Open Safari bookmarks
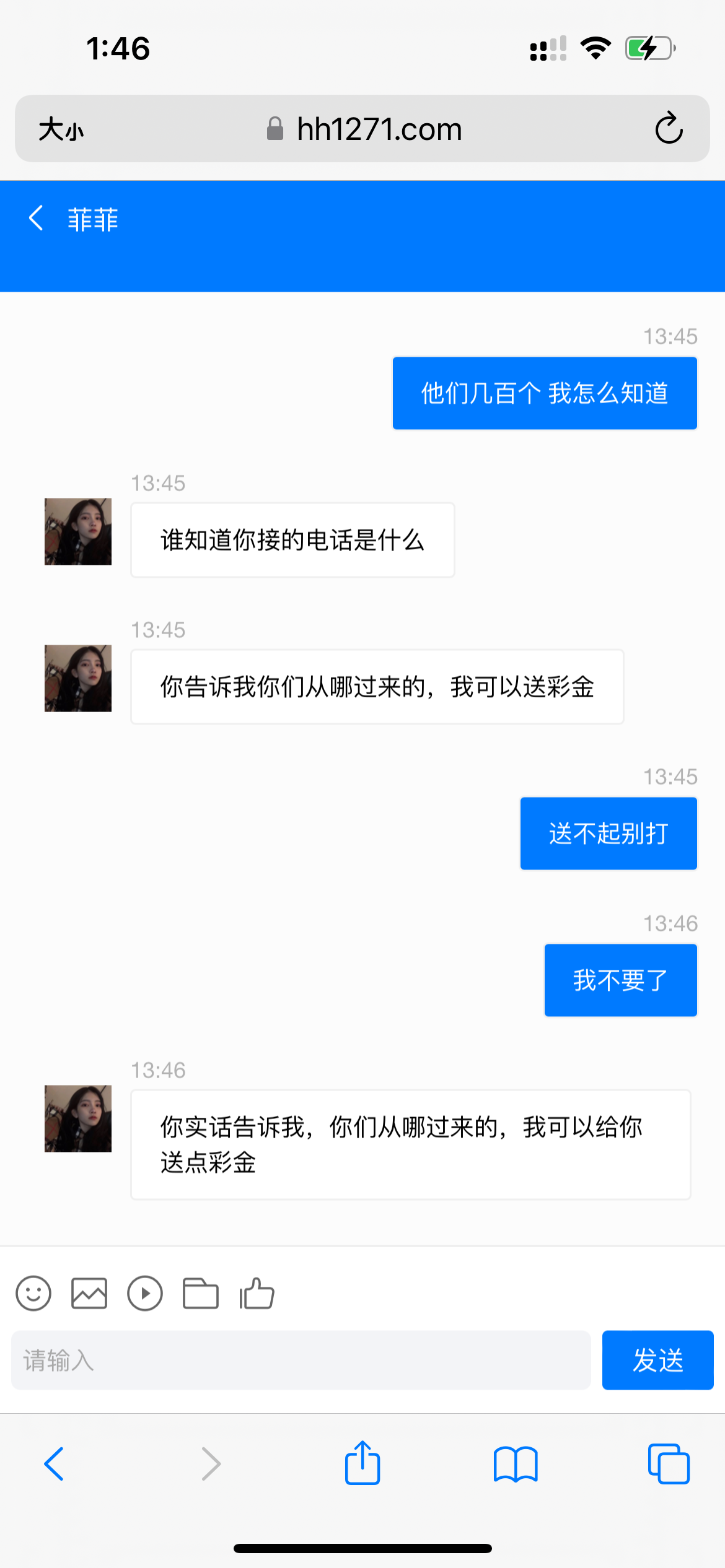 click(516, 1464)
